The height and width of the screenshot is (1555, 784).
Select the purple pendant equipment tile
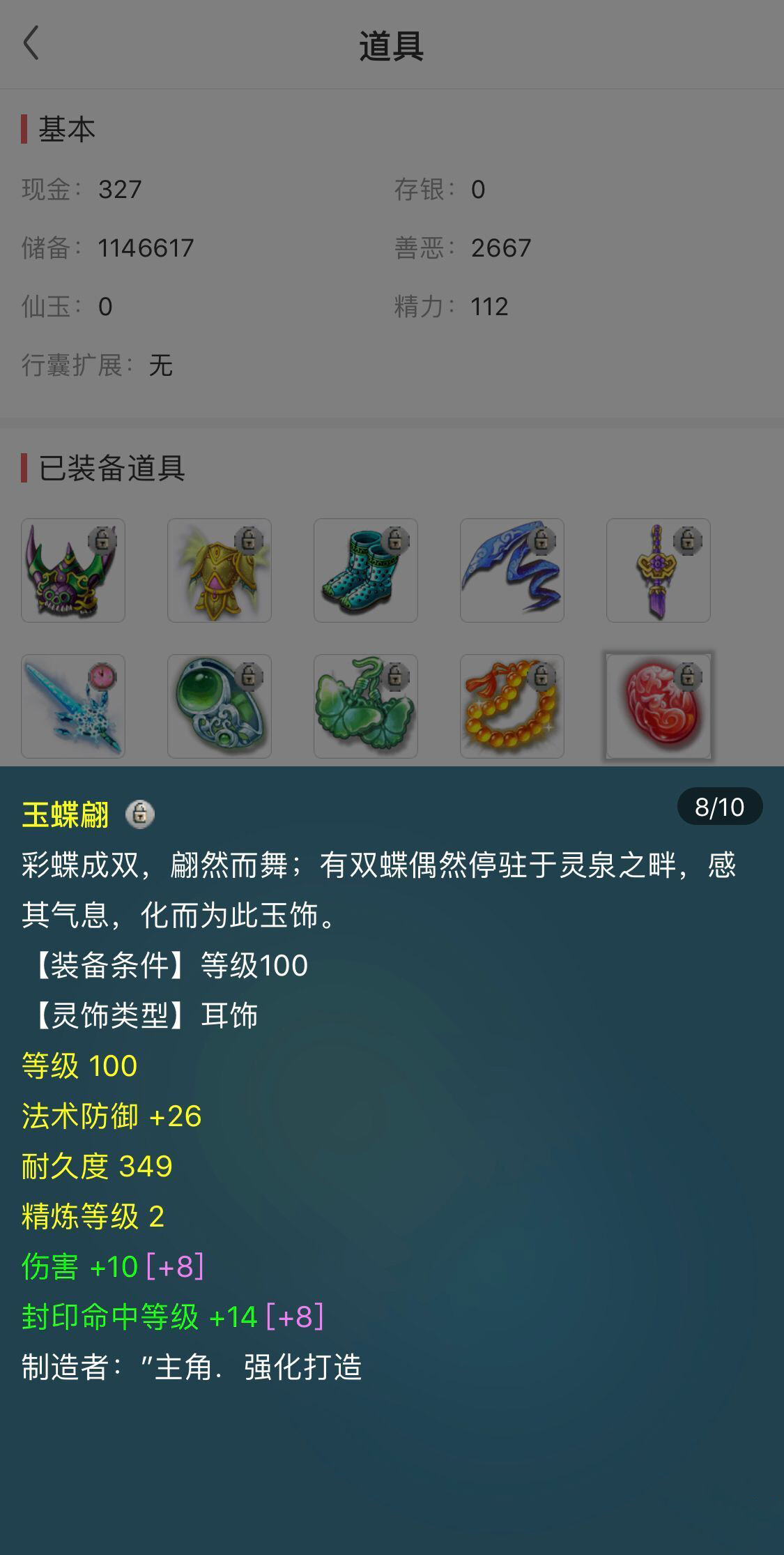pyautogui.click(x=659, y=570)
